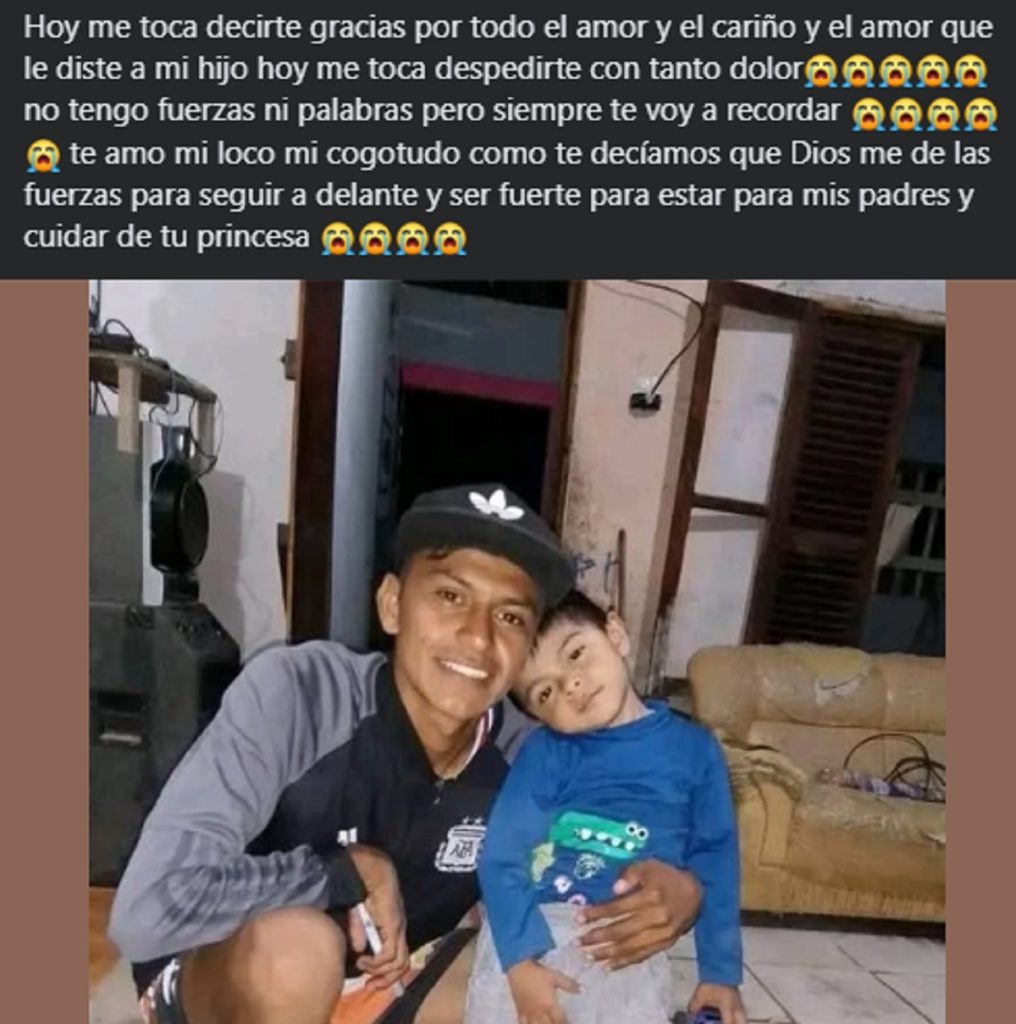Open the post's attached photo
This screenshot has height=1024, width=1016.
click(x=516, y=650)
